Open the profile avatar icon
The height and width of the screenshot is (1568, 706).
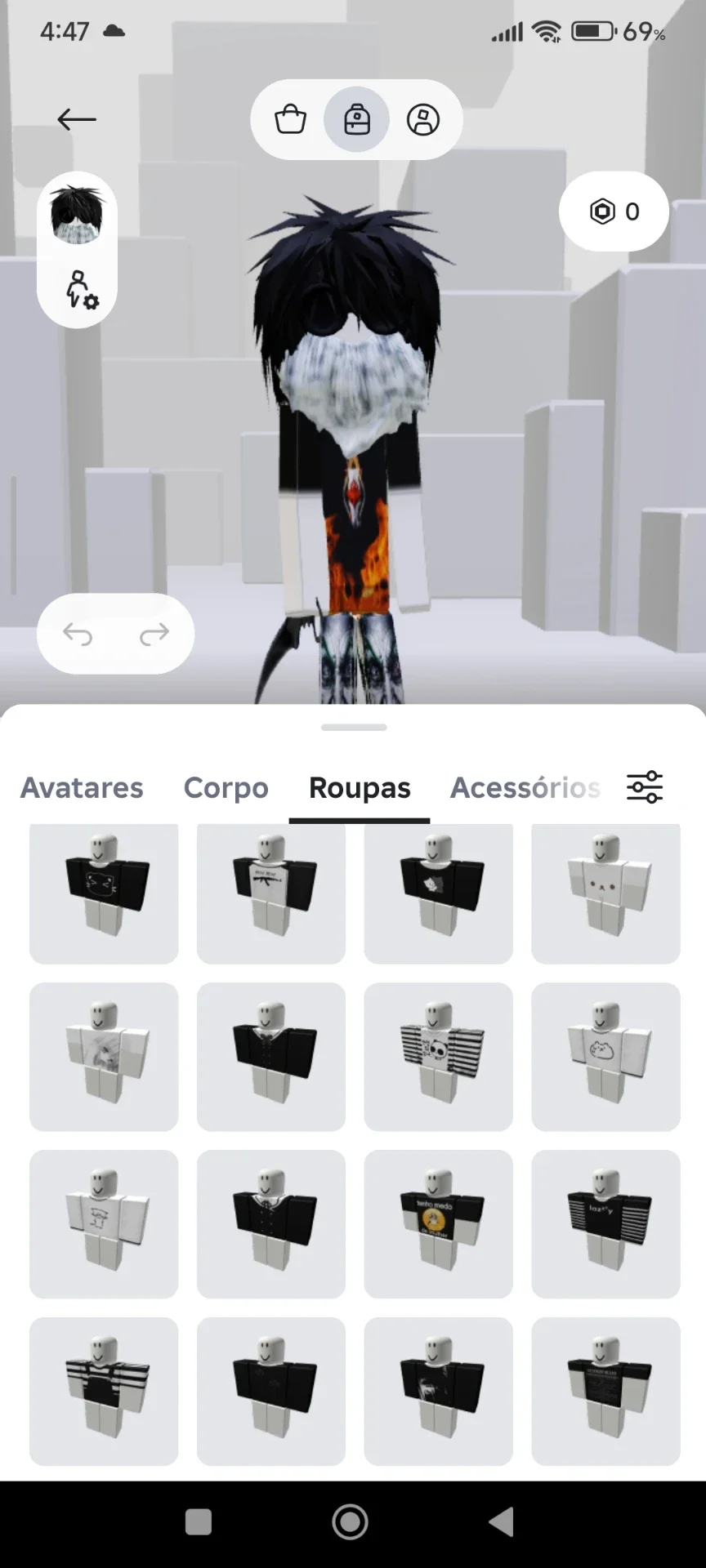coord(423,119)
